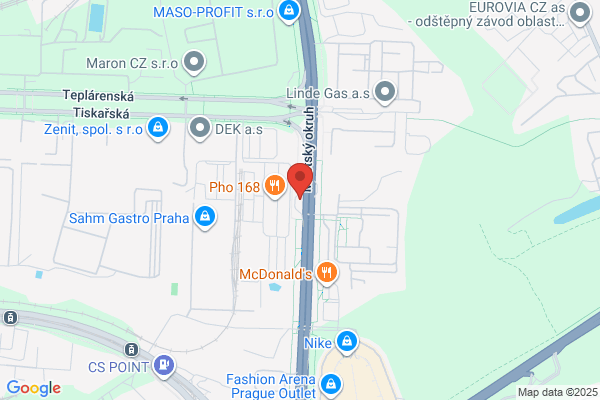Tap the red location pin
The height and width of the screenshot is (400, 600).
300,180
